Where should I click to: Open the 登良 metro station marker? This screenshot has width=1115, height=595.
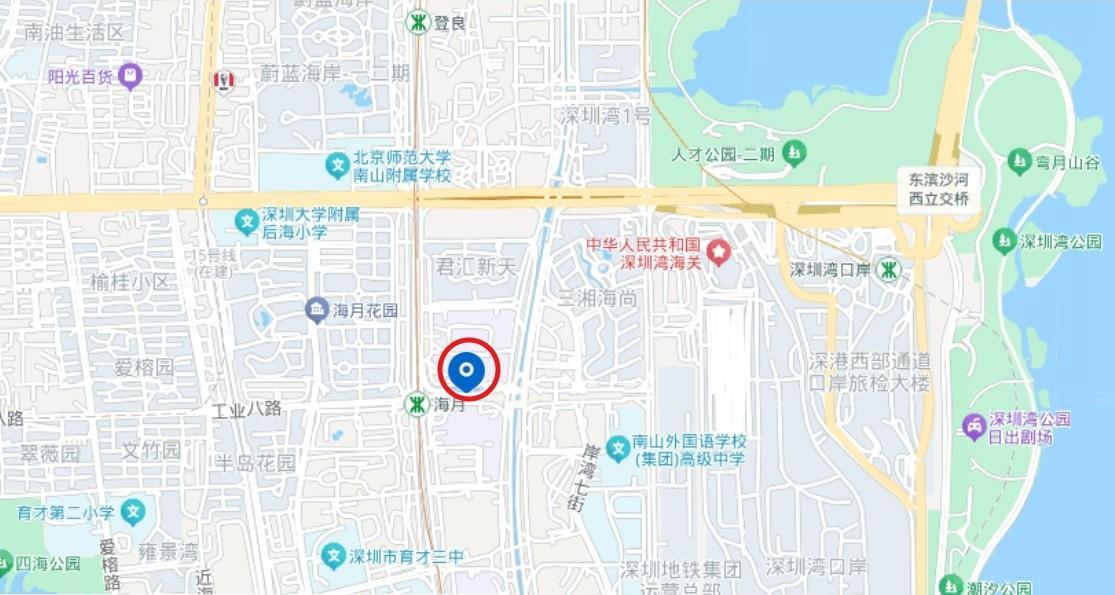(x=417, y=21)
